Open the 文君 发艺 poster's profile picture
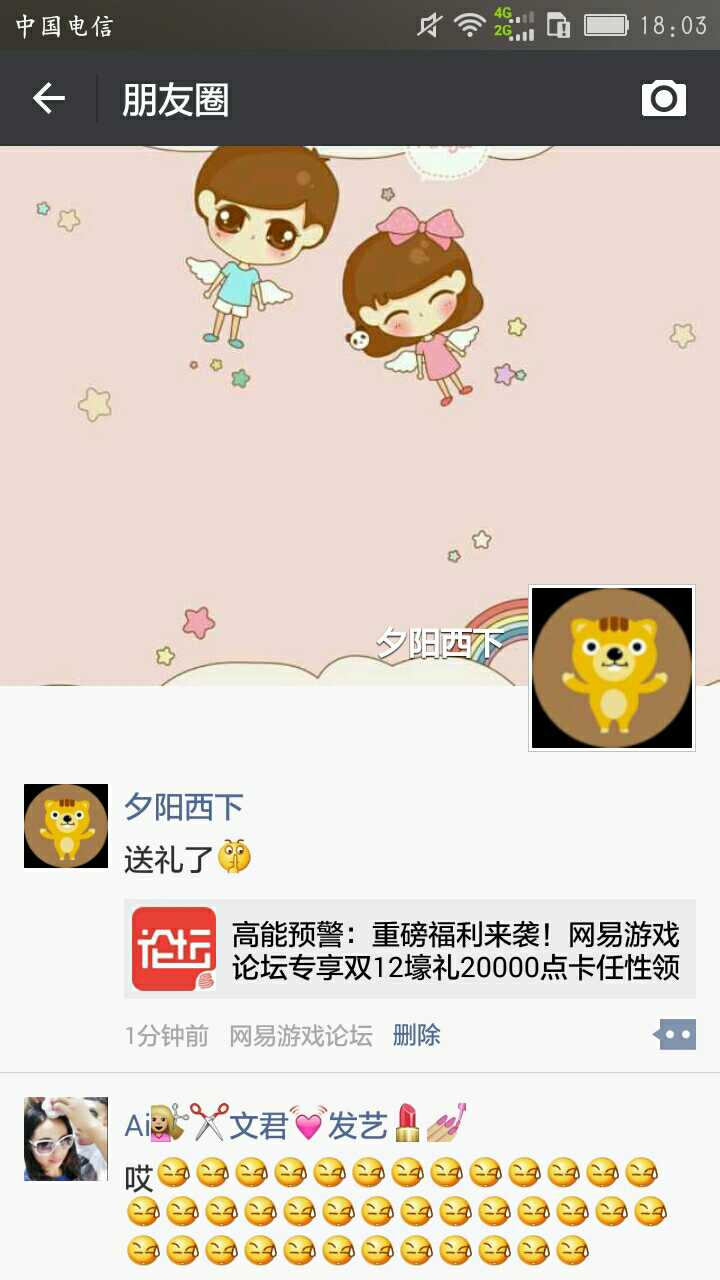Image resolution: width=720 pixels, height=1280 pixels. [66, 1139]
